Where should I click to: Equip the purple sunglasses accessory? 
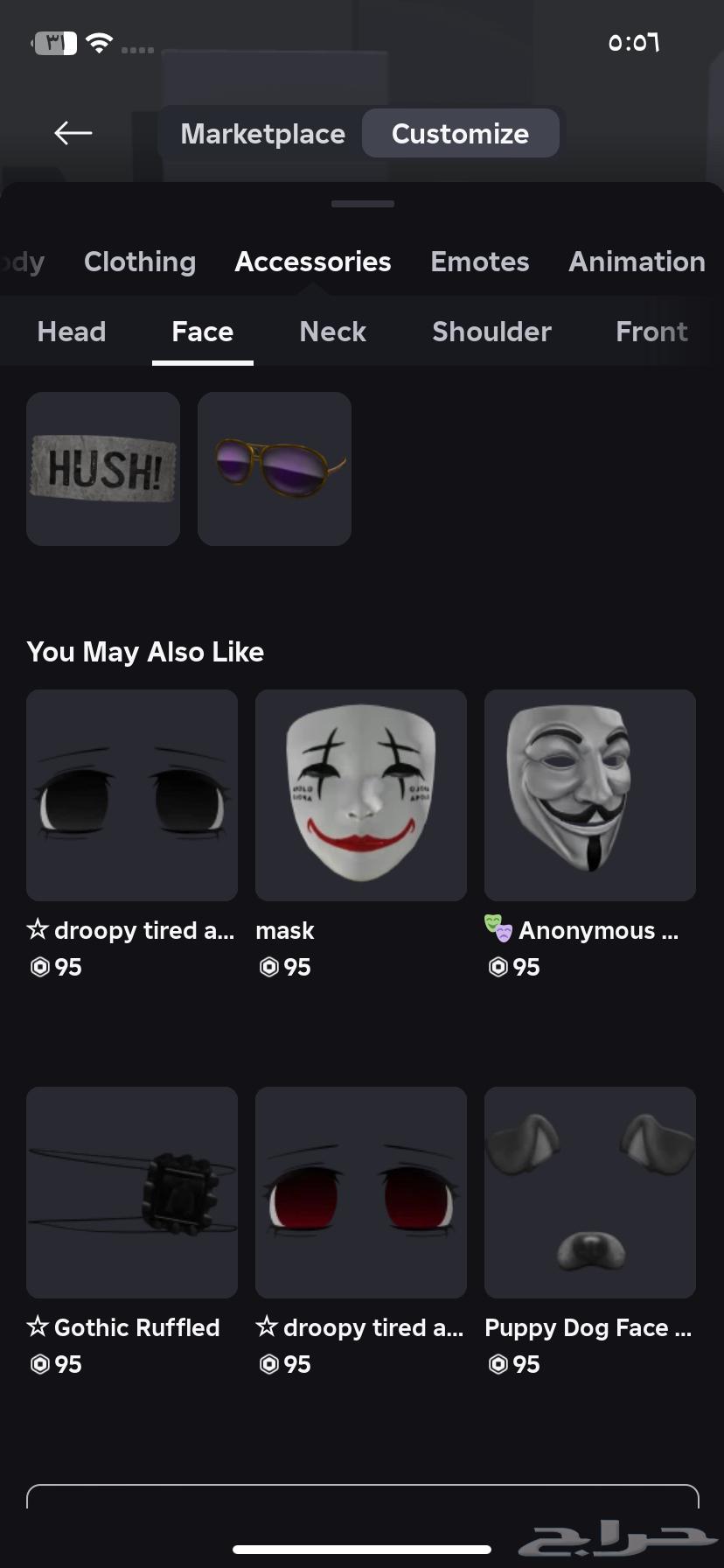point(275,469)
